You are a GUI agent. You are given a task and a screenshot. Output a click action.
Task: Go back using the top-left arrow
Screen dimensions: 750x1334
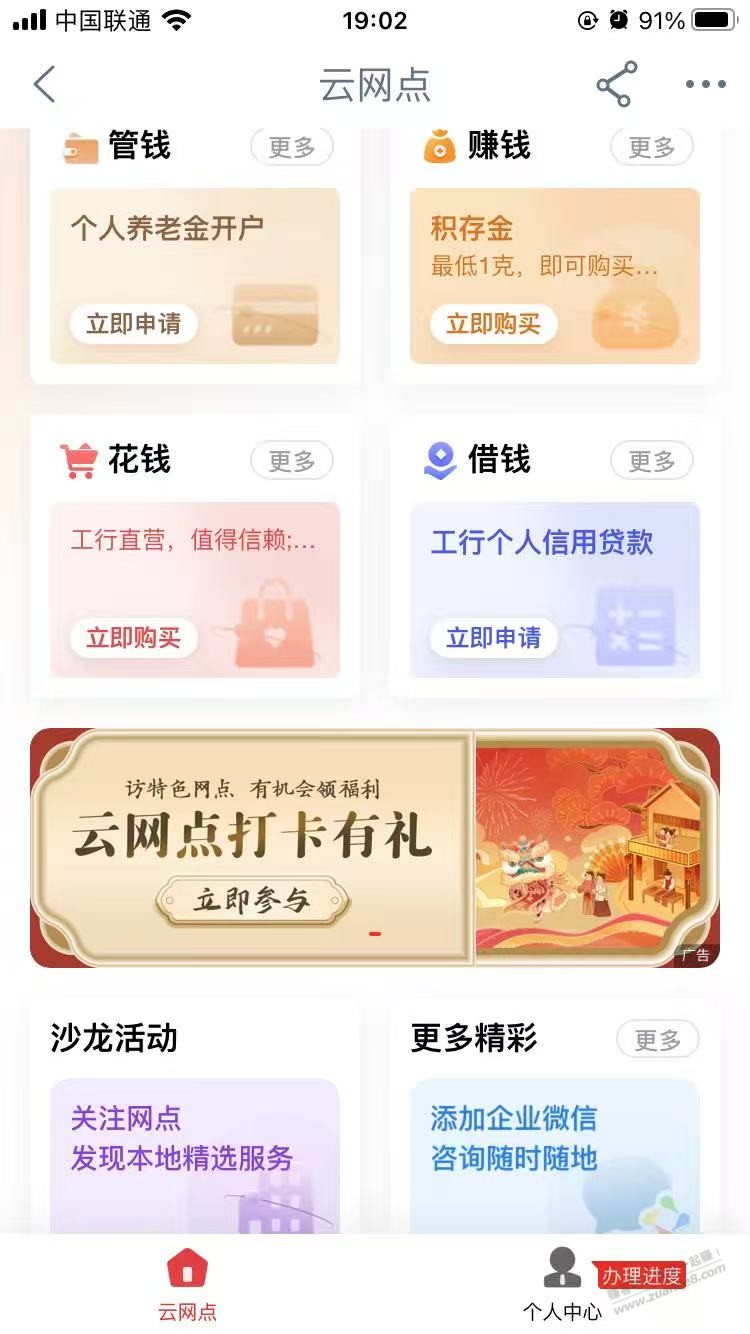(x=44, y=85)
